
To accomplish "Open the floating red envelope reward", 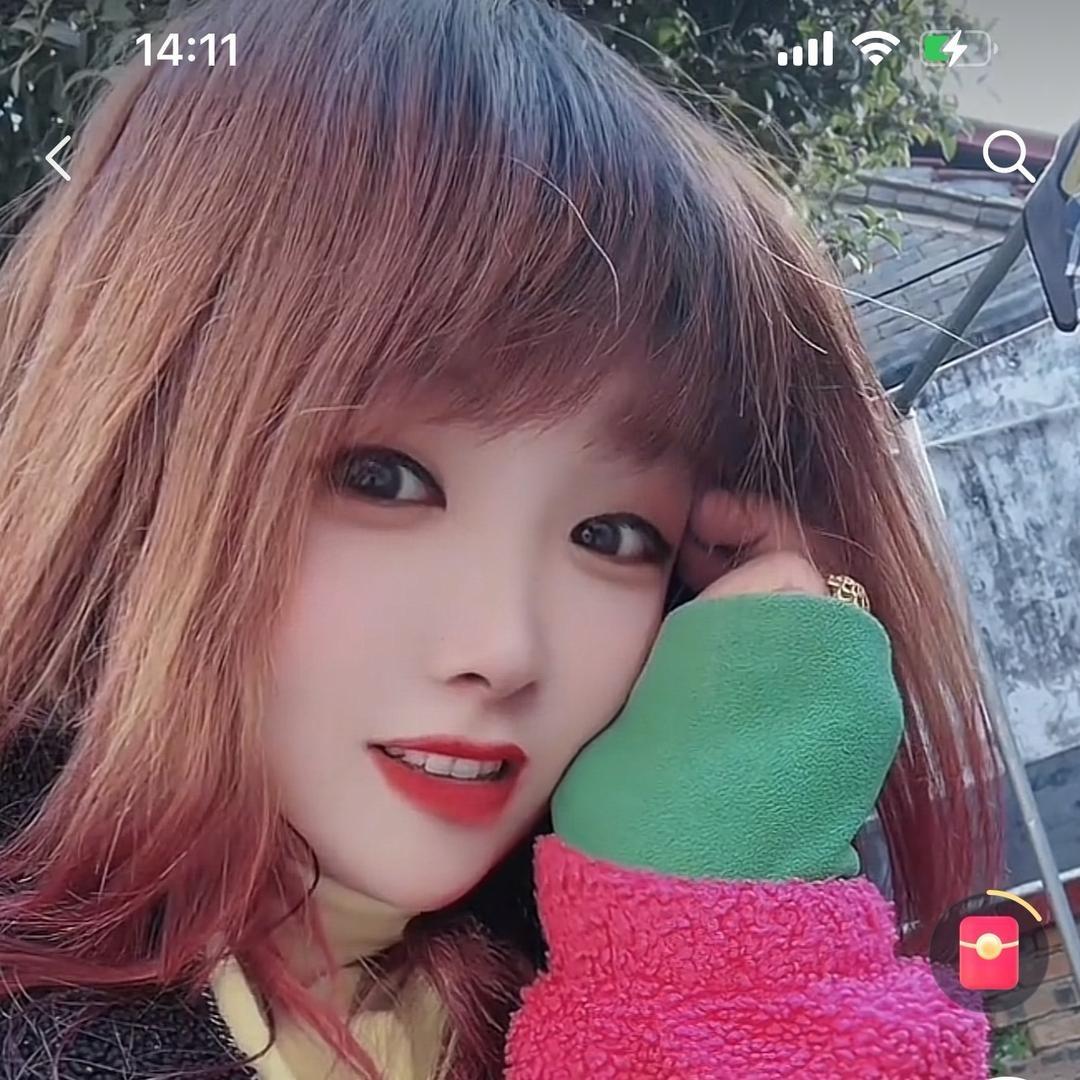I will click(x=988, y=951).
